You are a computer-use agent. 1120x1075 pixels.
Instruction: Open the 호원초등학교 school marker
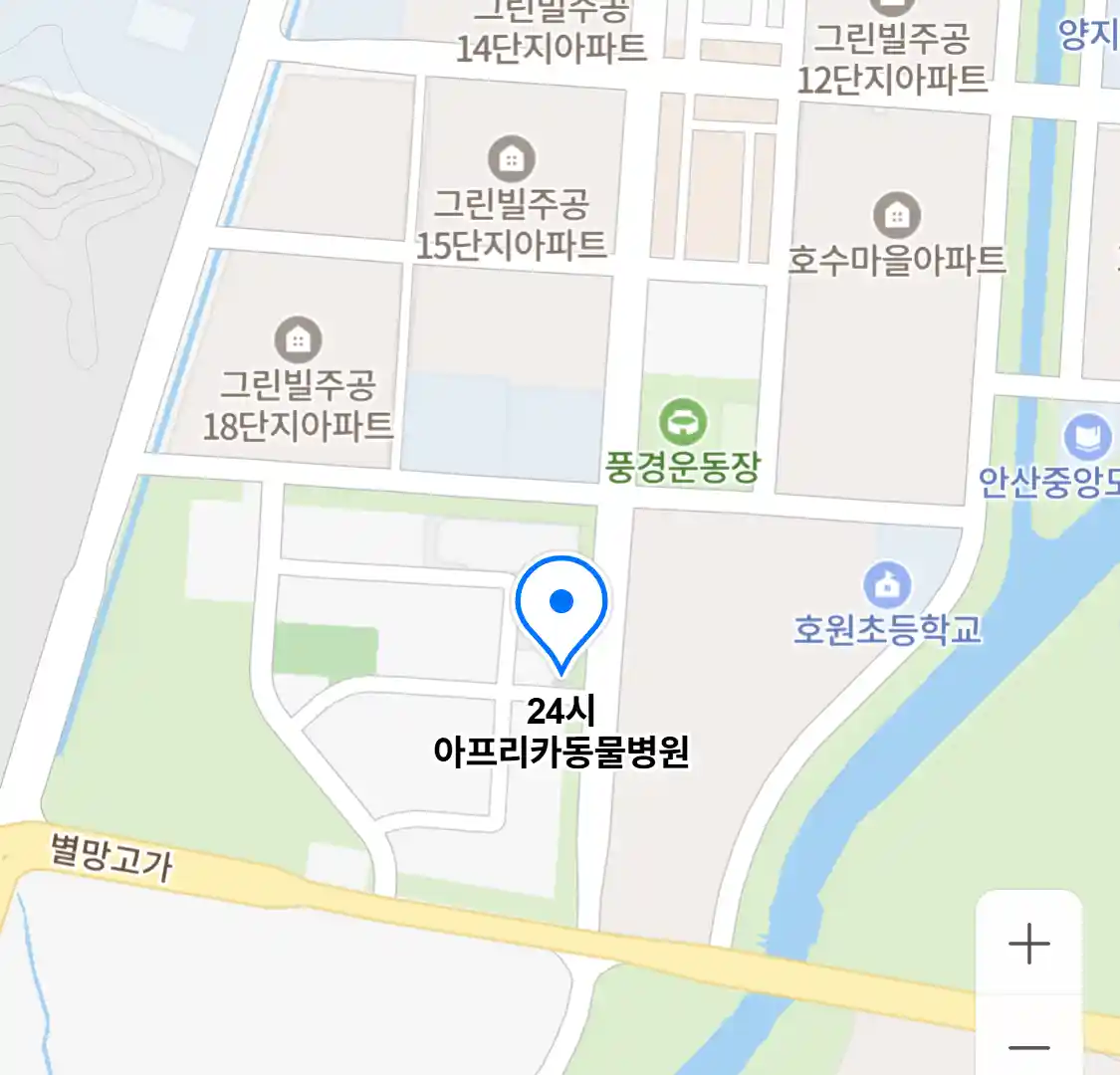tap(887, 585)
